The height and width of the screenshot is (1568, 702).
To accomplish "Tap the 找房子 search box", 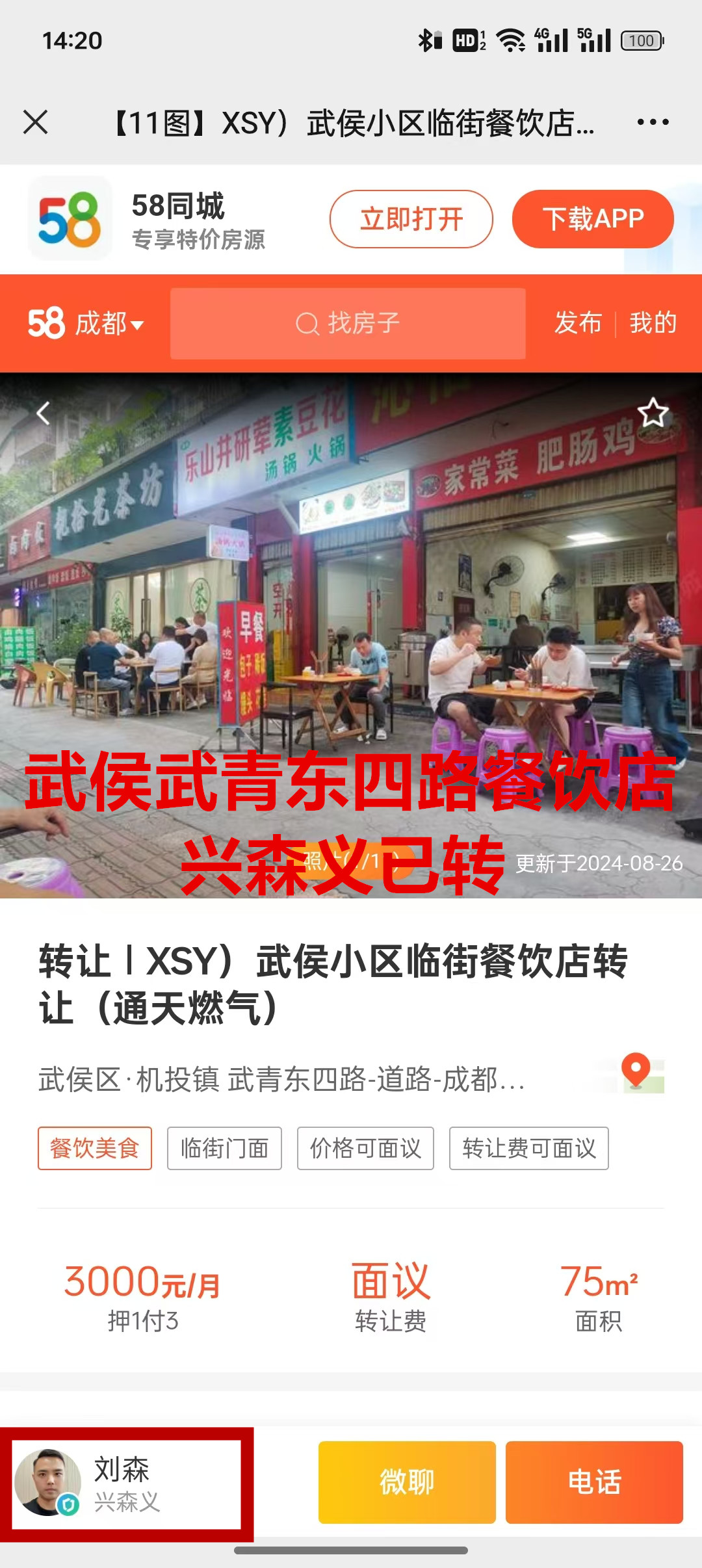I will coord(348,323).
